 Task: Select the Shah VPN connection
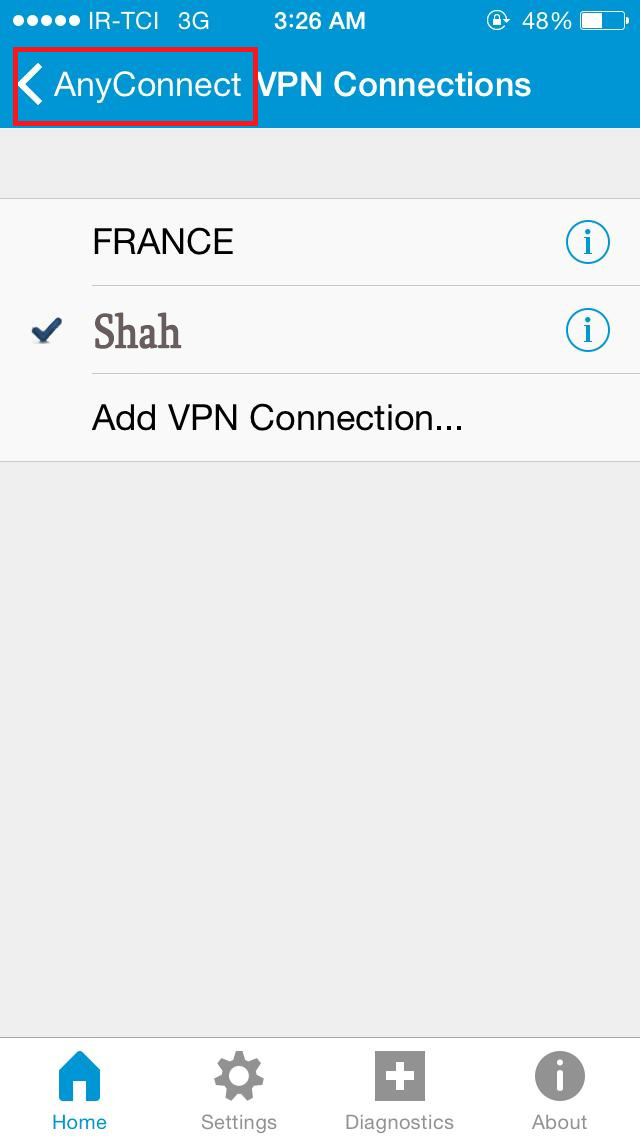(138, 330)
